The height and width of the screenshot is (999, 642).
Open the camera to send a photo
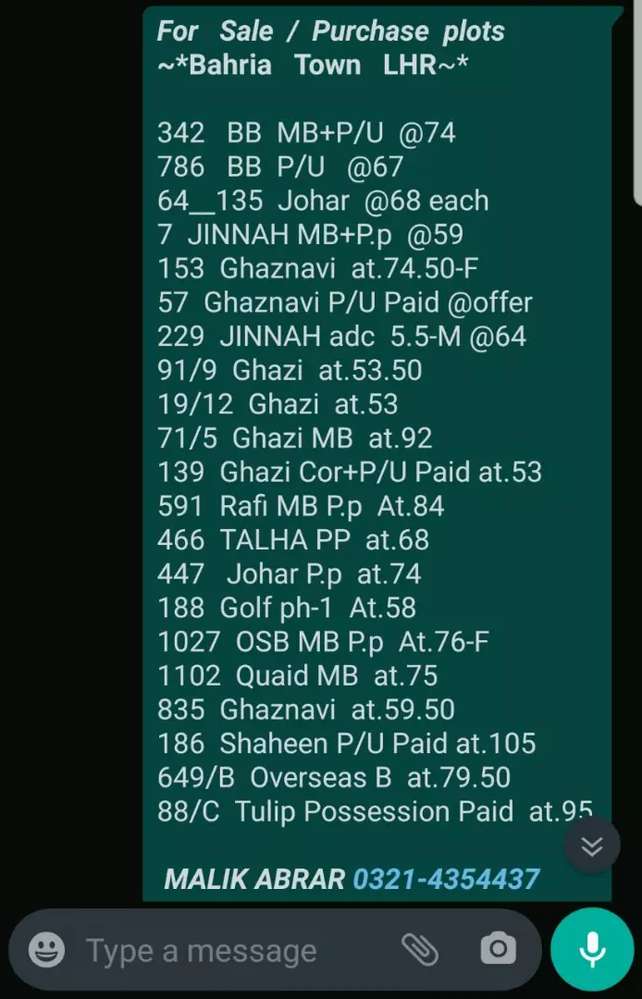[x=495, y=950]
